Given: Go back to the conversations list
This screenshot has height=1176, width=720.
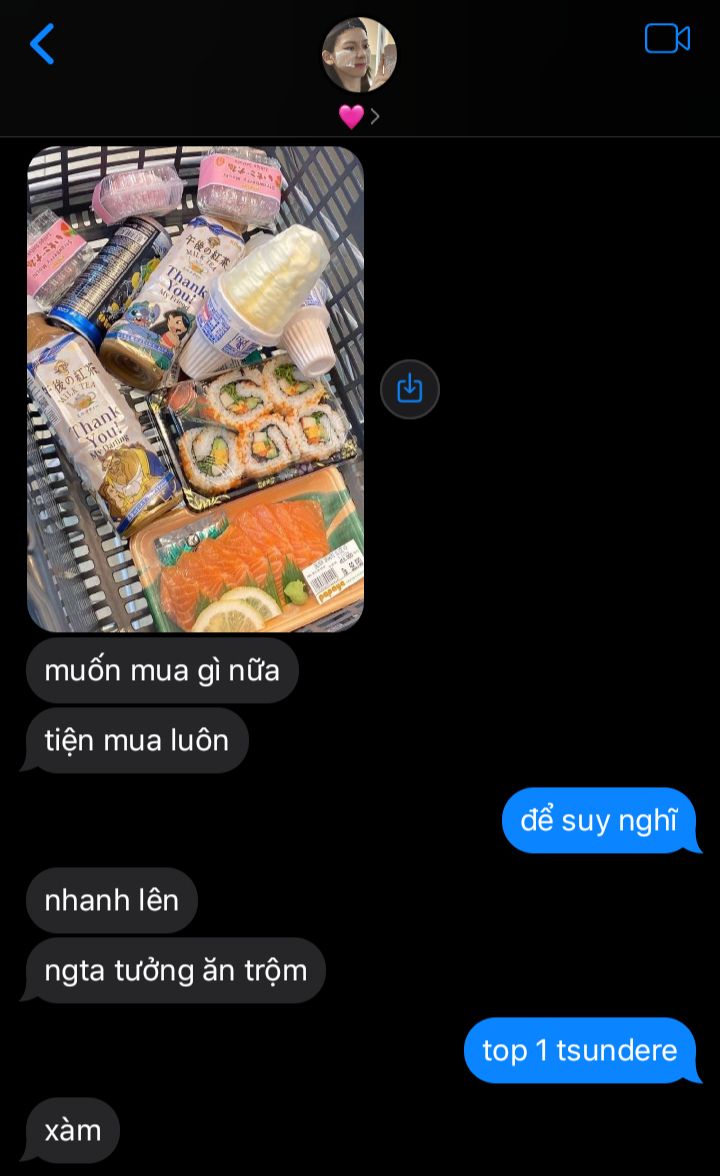Looking at the screenshot, I should [42, 45].
